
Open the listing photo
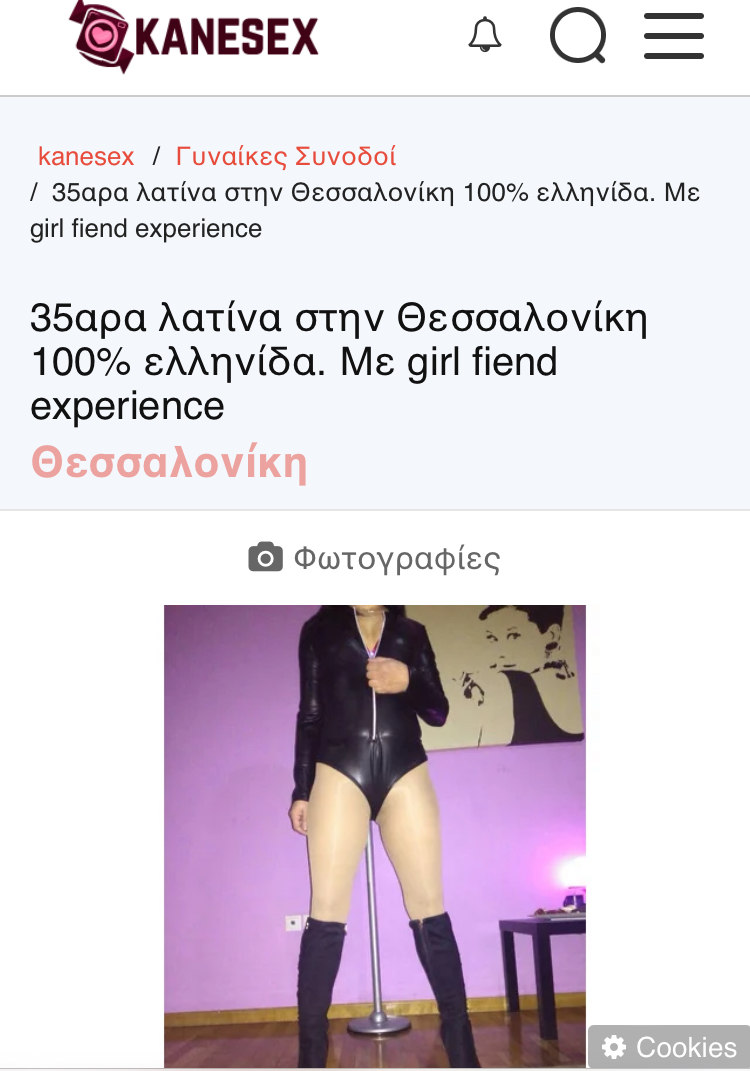tap(375, 835)
